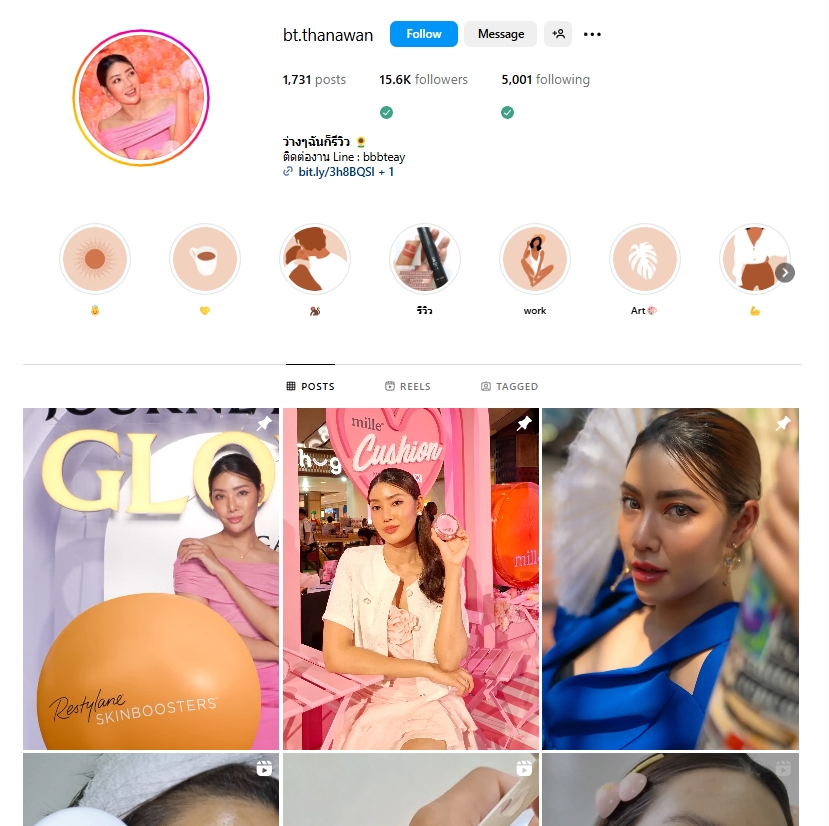Open the pinned Restylane Skinboosters post

[x=151, y=578]
